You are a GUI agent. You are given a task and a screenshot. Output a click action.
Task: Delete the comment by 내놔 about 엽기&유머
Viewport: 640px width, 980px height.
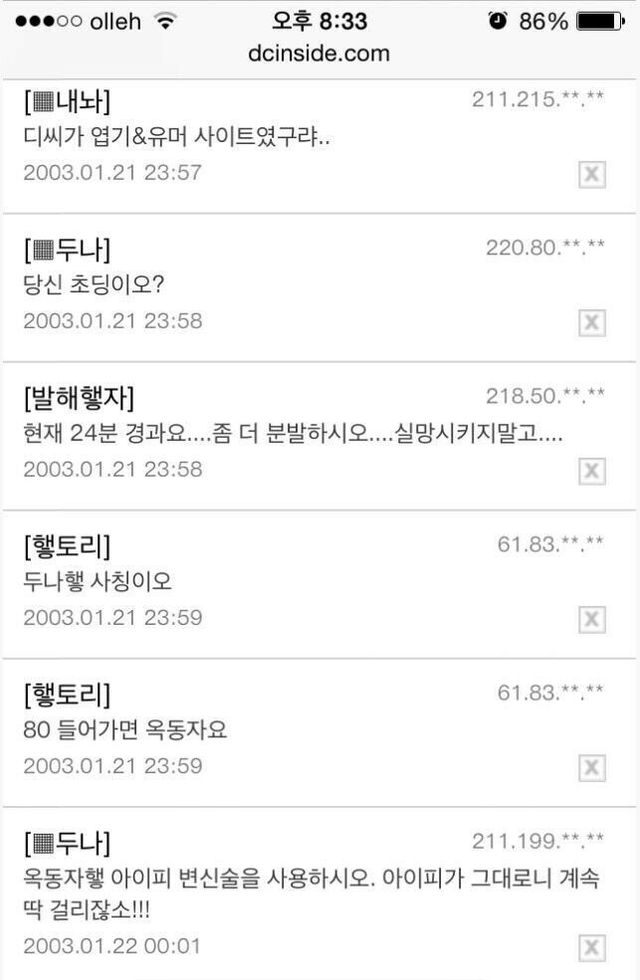pyautogui.click(x=592, y=174)
